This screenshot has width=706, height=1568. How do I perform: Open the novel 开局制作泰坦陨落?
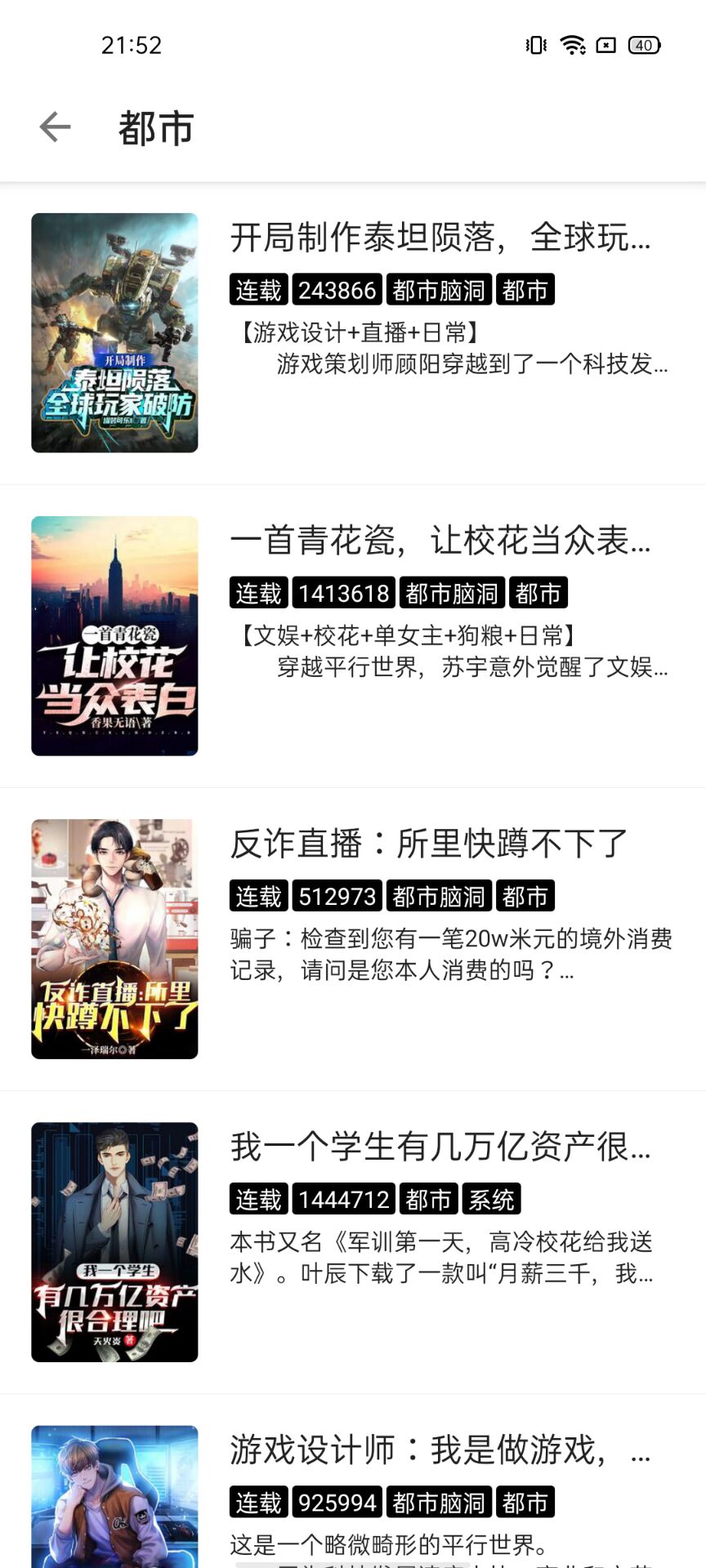[x=353, y=333]
